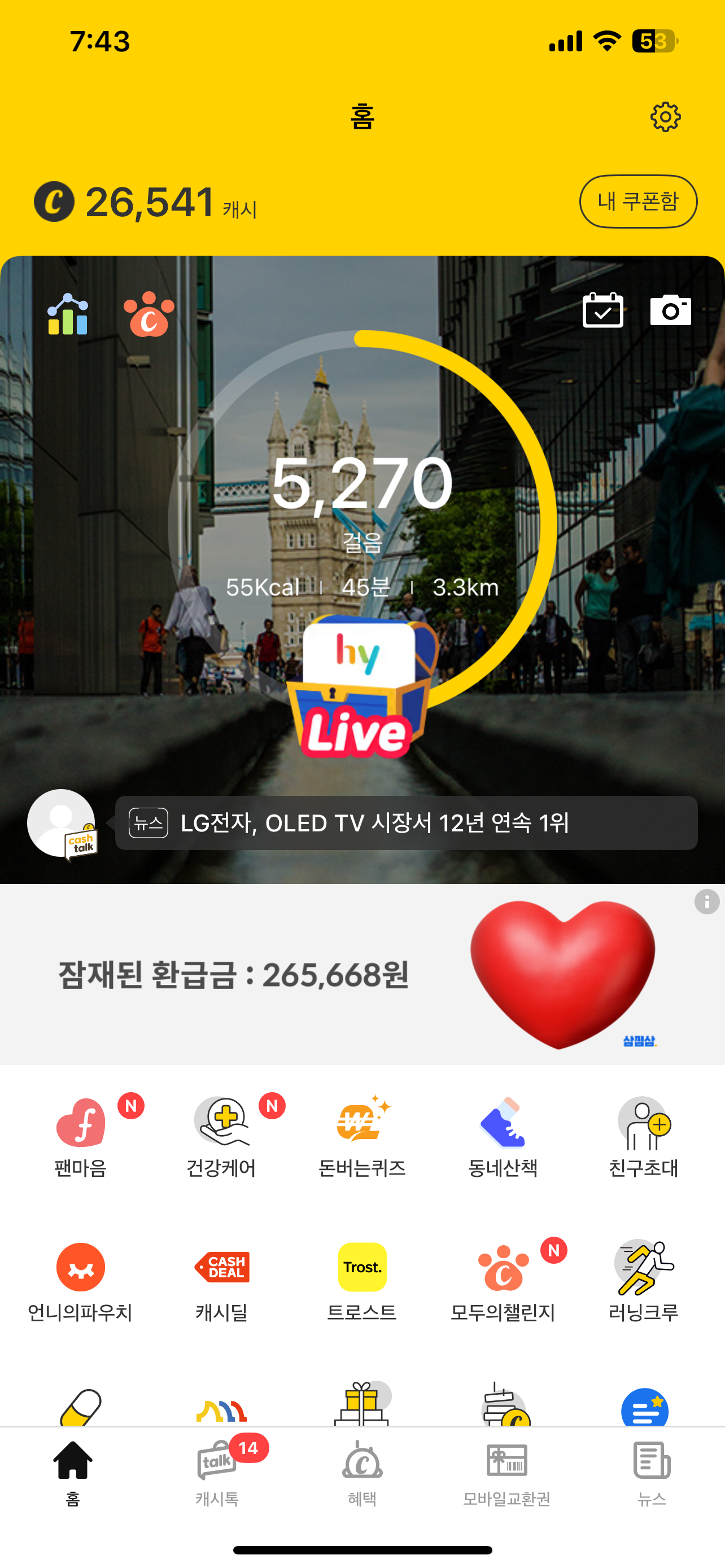Switch to the 혜택 tab

pos(362,1473)
